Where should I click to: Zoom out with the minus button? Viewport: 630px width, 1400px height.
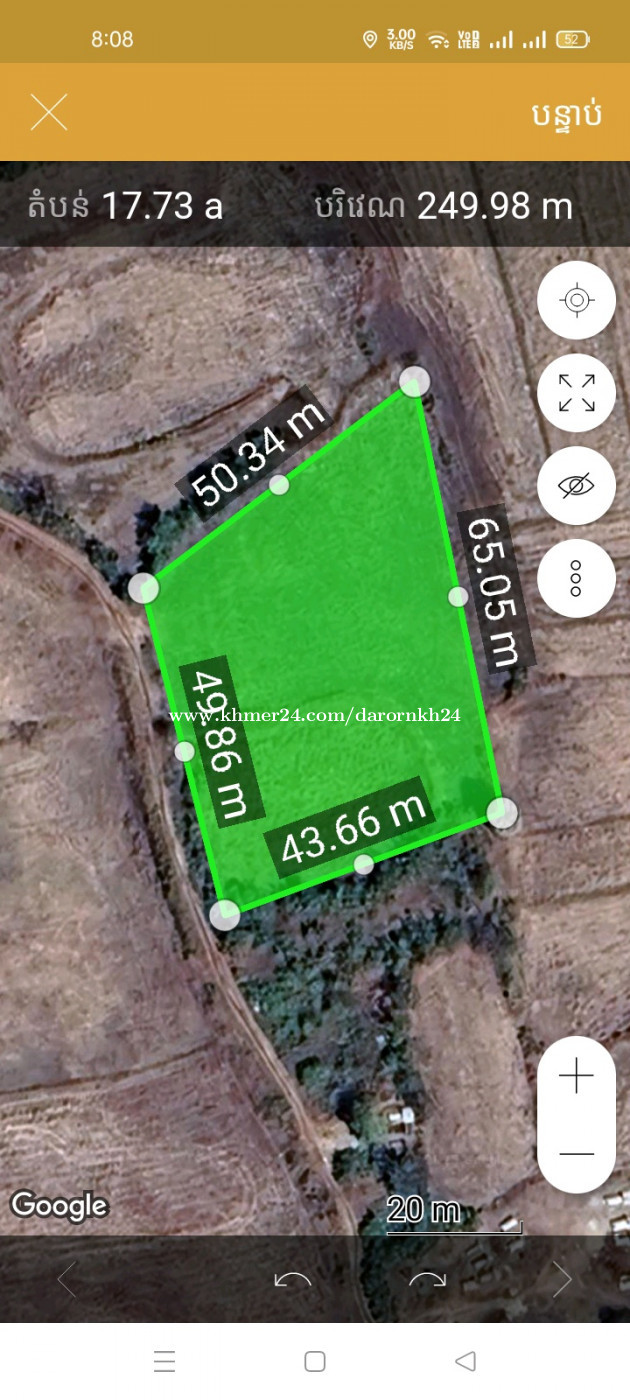pos(576,1154)
